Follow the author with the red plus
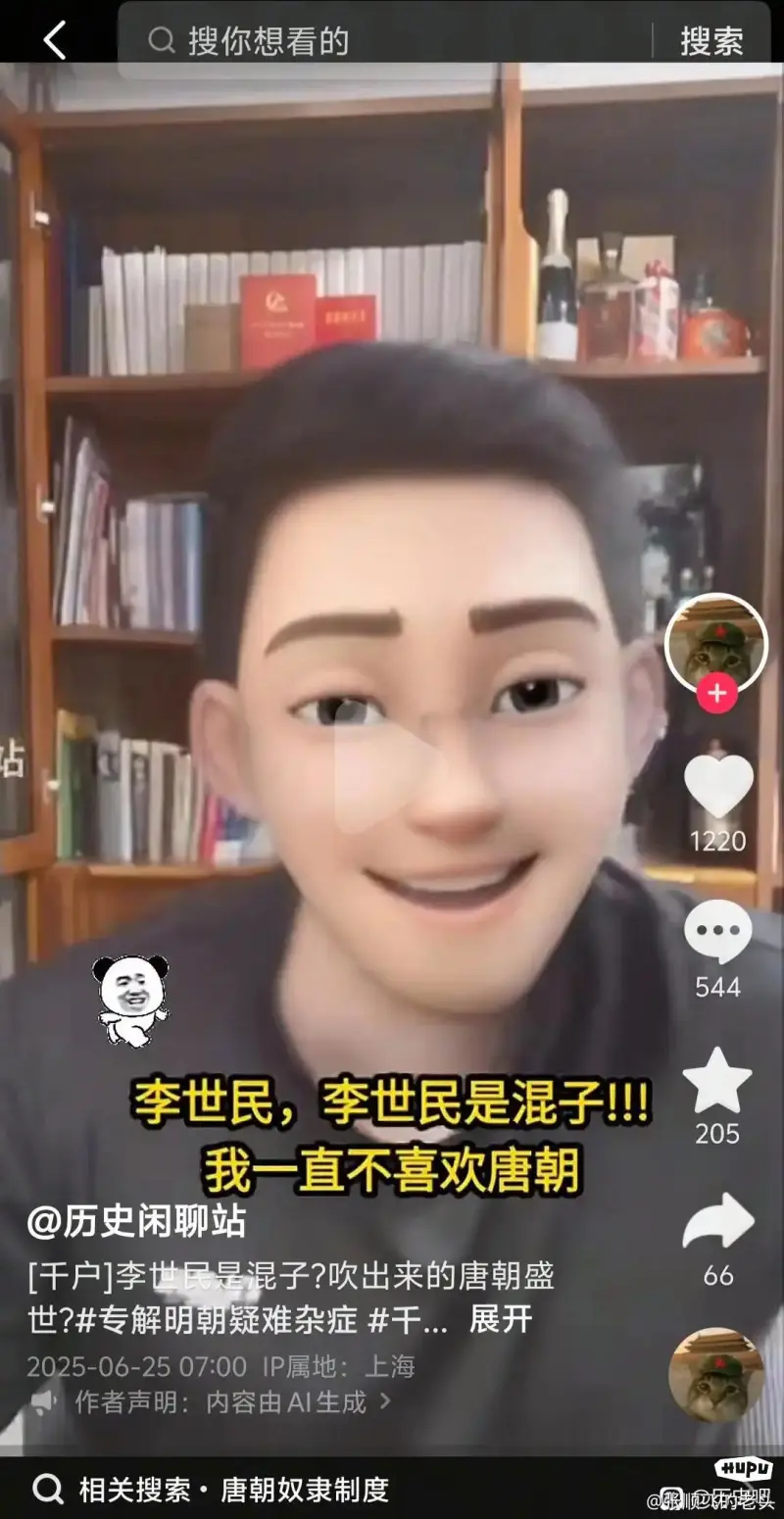 pos(716,693)
